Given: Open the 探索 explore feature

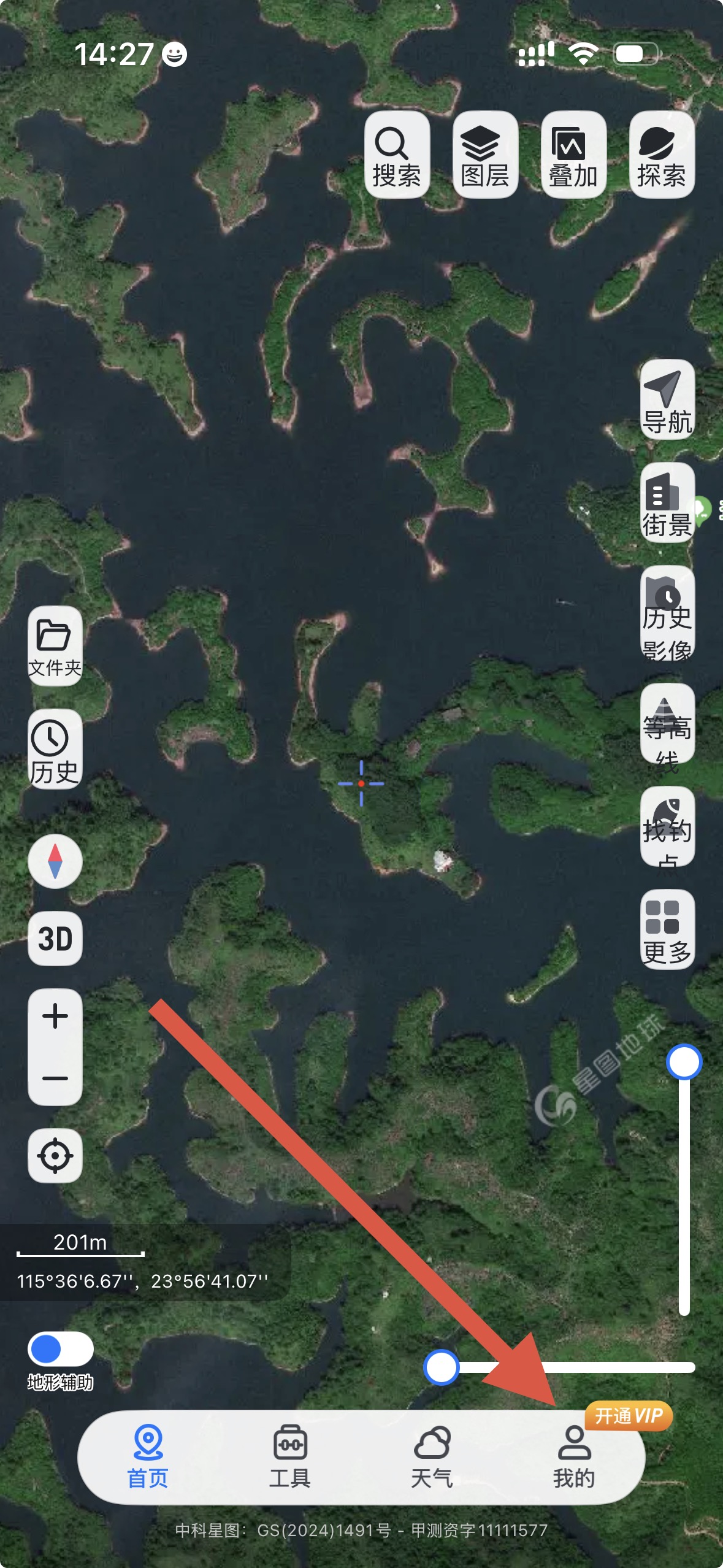Looking at the screenshot, I should [x=662, y=155].
